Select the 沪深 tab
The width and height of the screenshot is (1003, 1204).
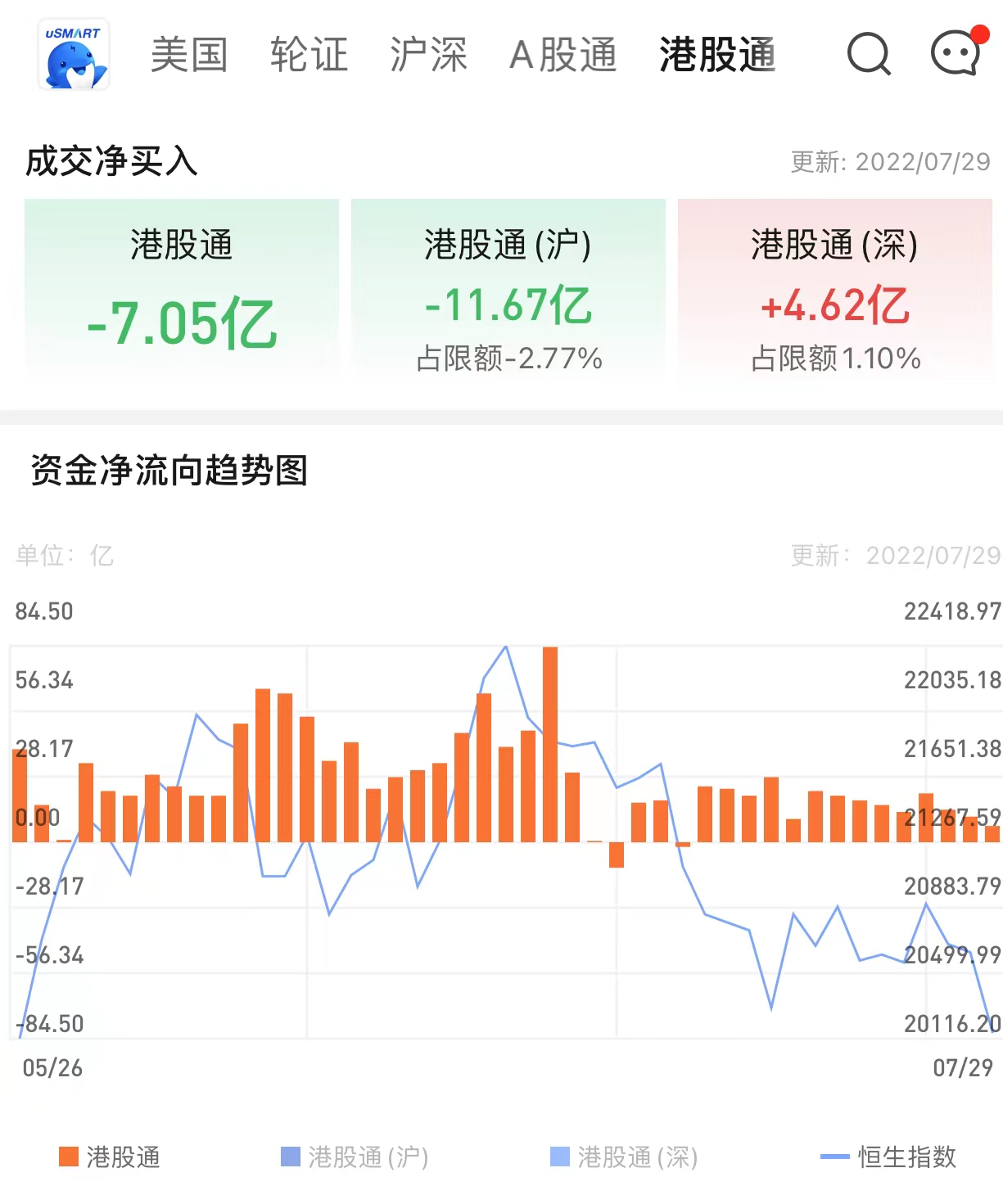click(x=428, y=55)
